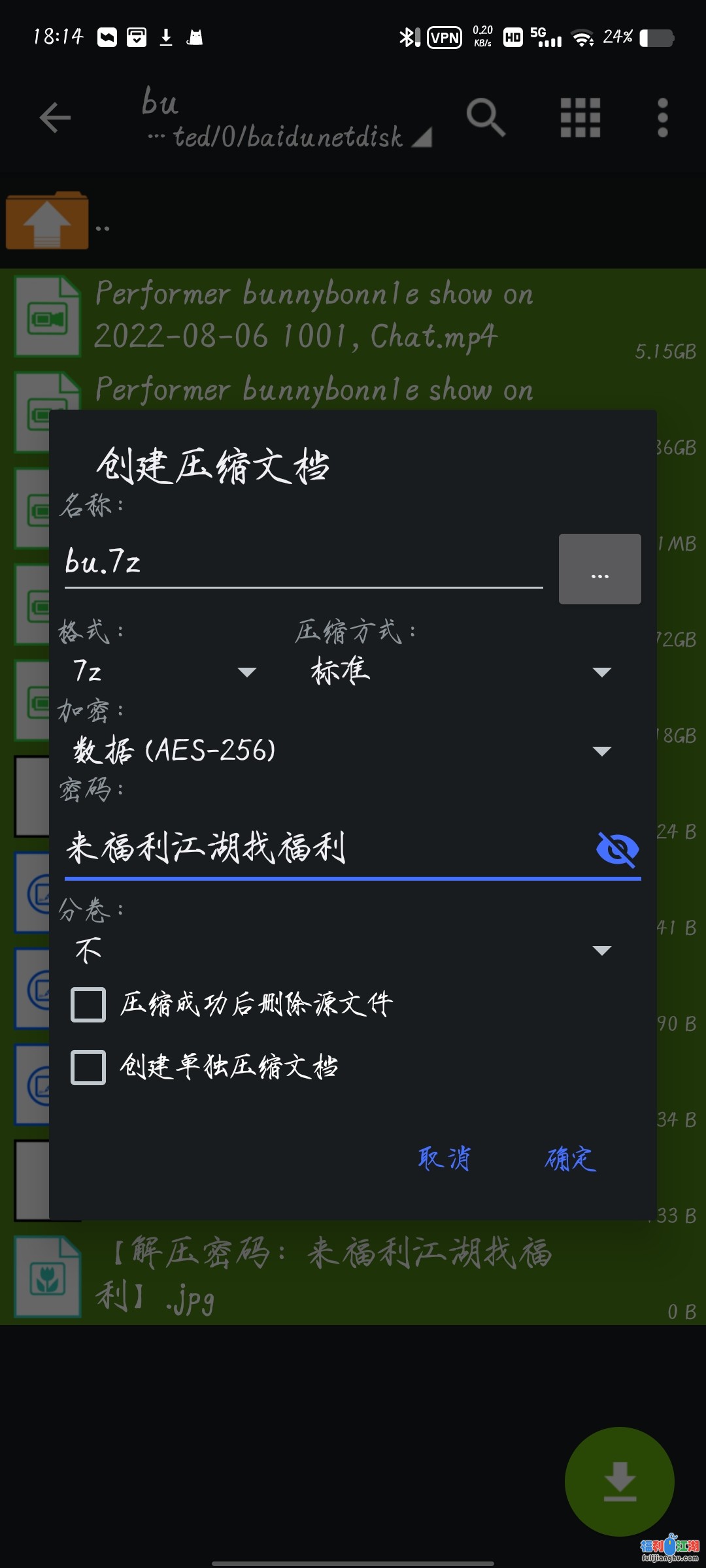Screen dimensions: 706x1568
Task: Enable deleting source files after compression
Action: pos(89,1005)
